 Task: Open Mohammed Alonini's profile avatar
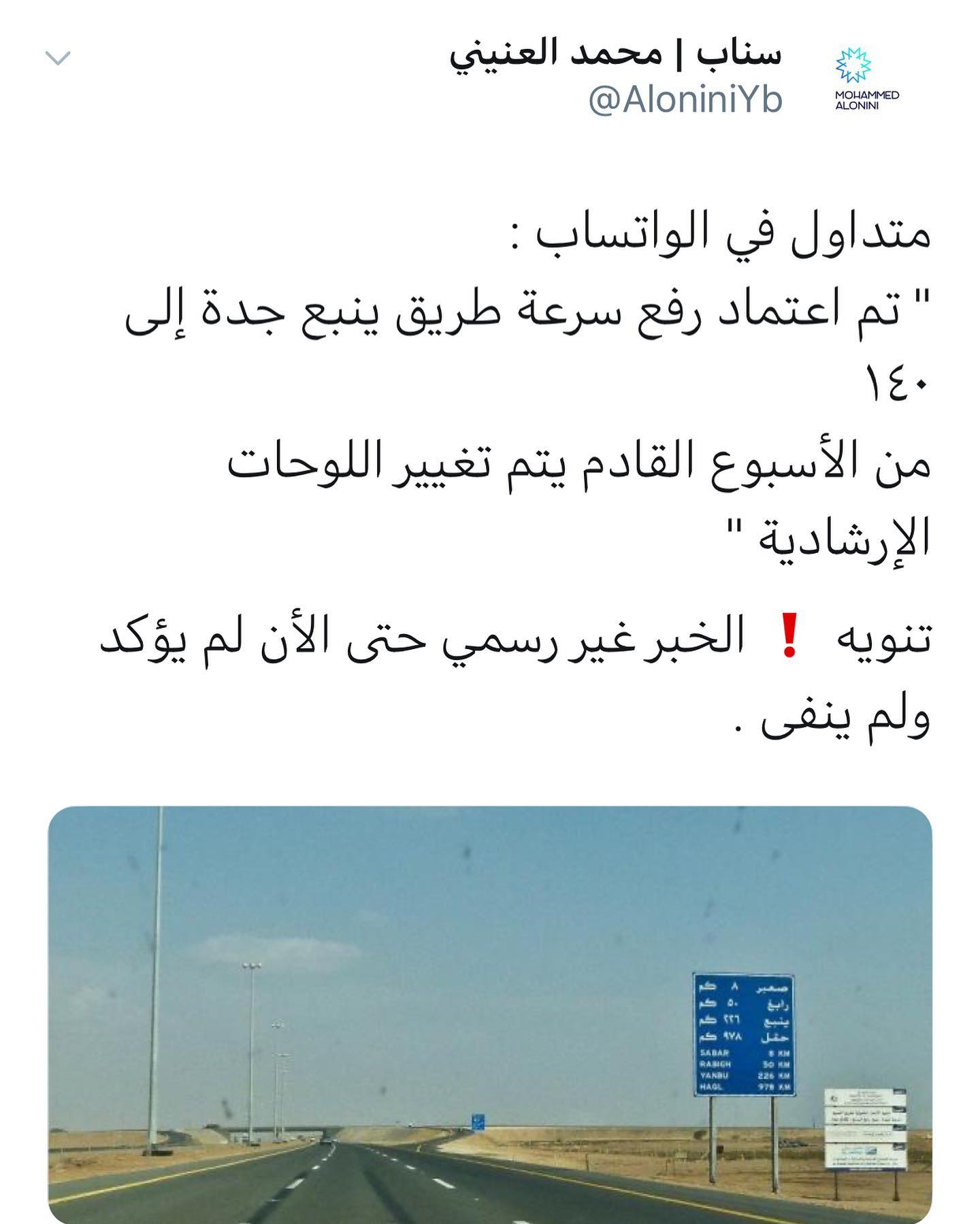pyautogui.click(x=867, y=79)
